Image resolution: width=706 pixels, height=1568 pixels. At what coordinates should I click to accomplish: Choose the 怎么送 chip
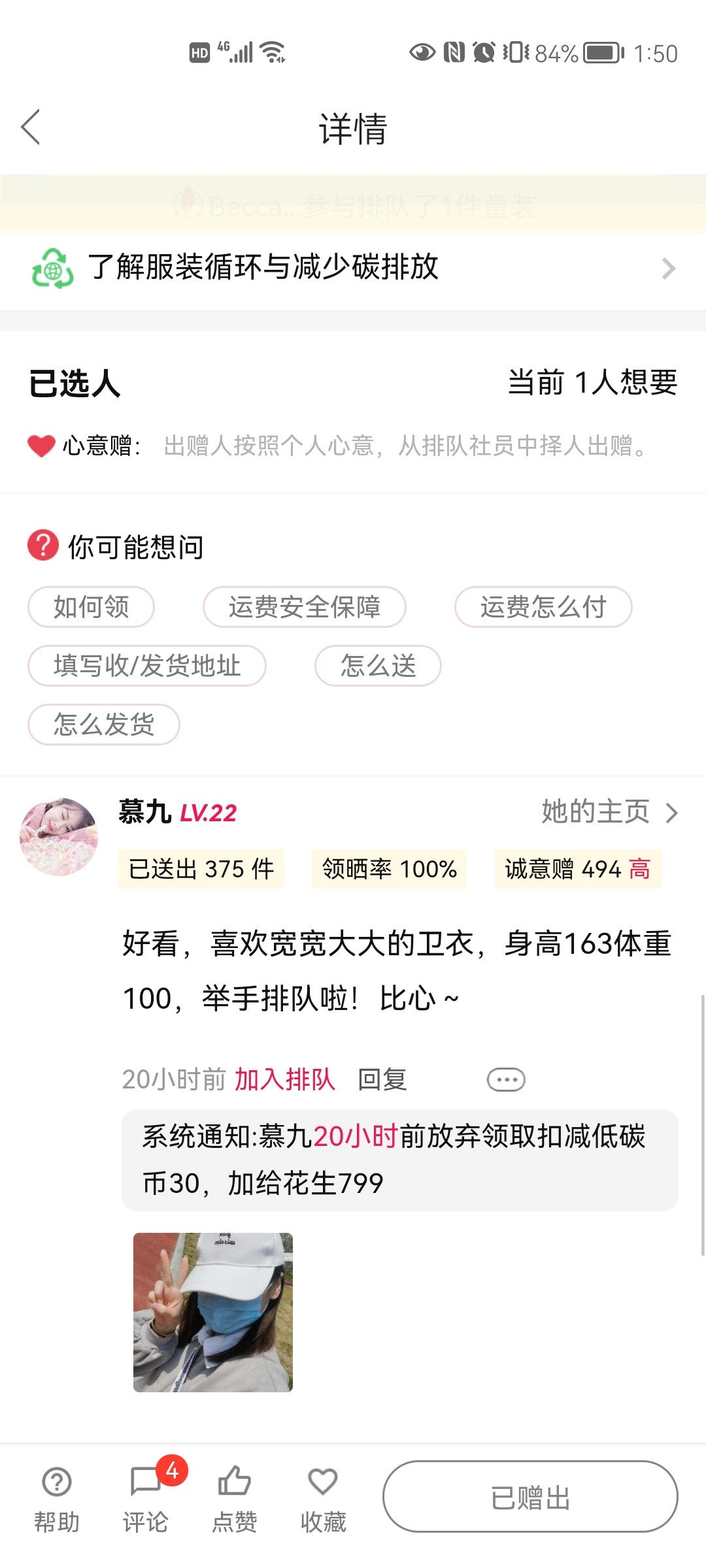(x=378, y=666)
